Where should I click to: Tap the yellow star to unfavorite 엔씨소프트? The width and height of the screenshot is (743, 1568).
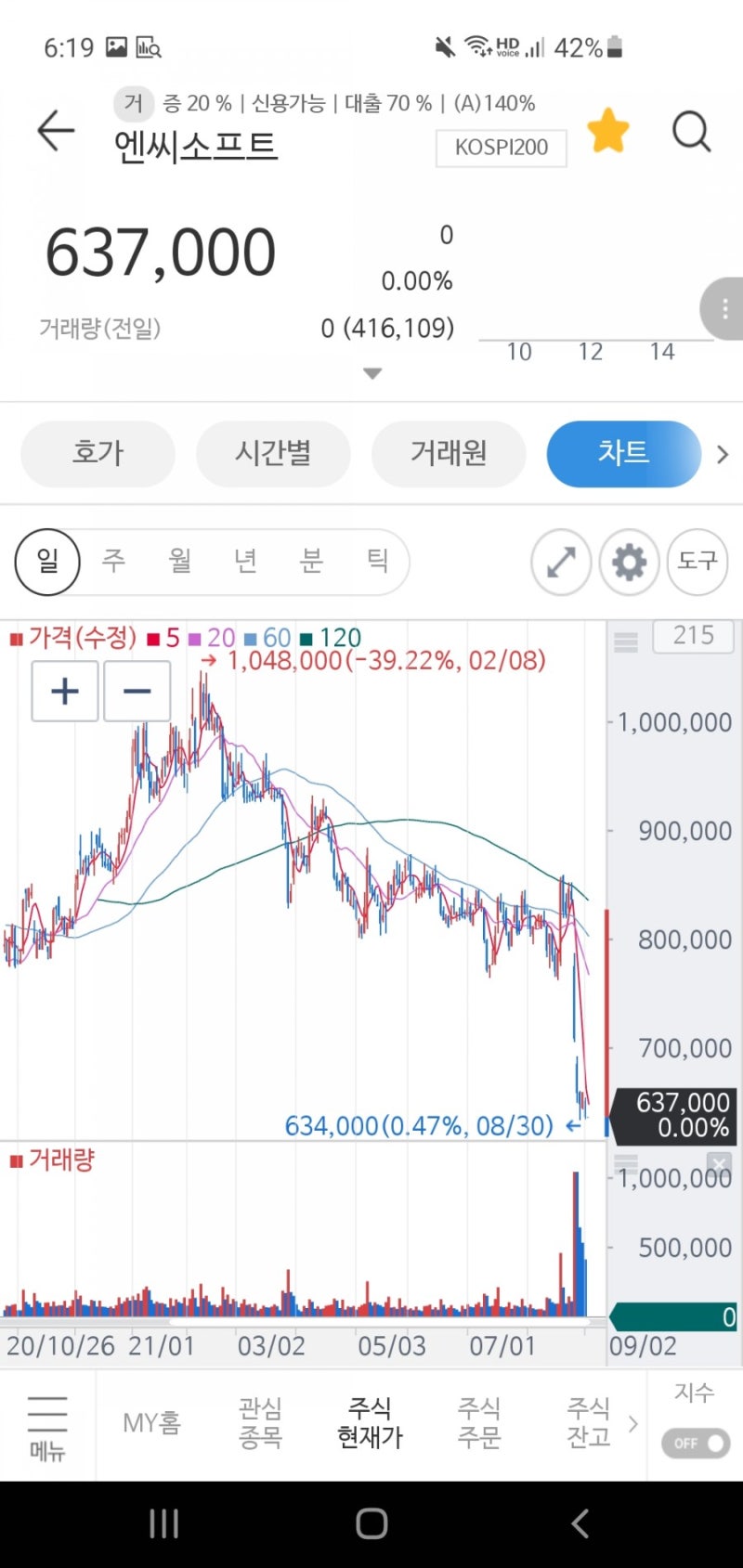click(608, 131)
